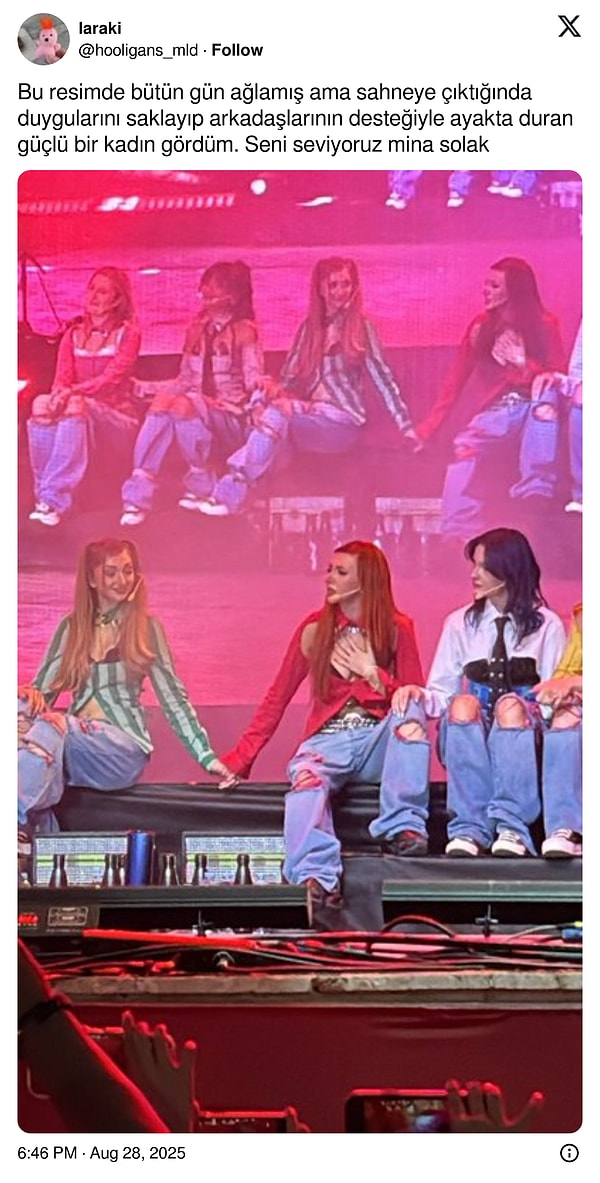Open the tweet's info icon
Viewport: 600px width, 1183px height.
pos(569,1153)
